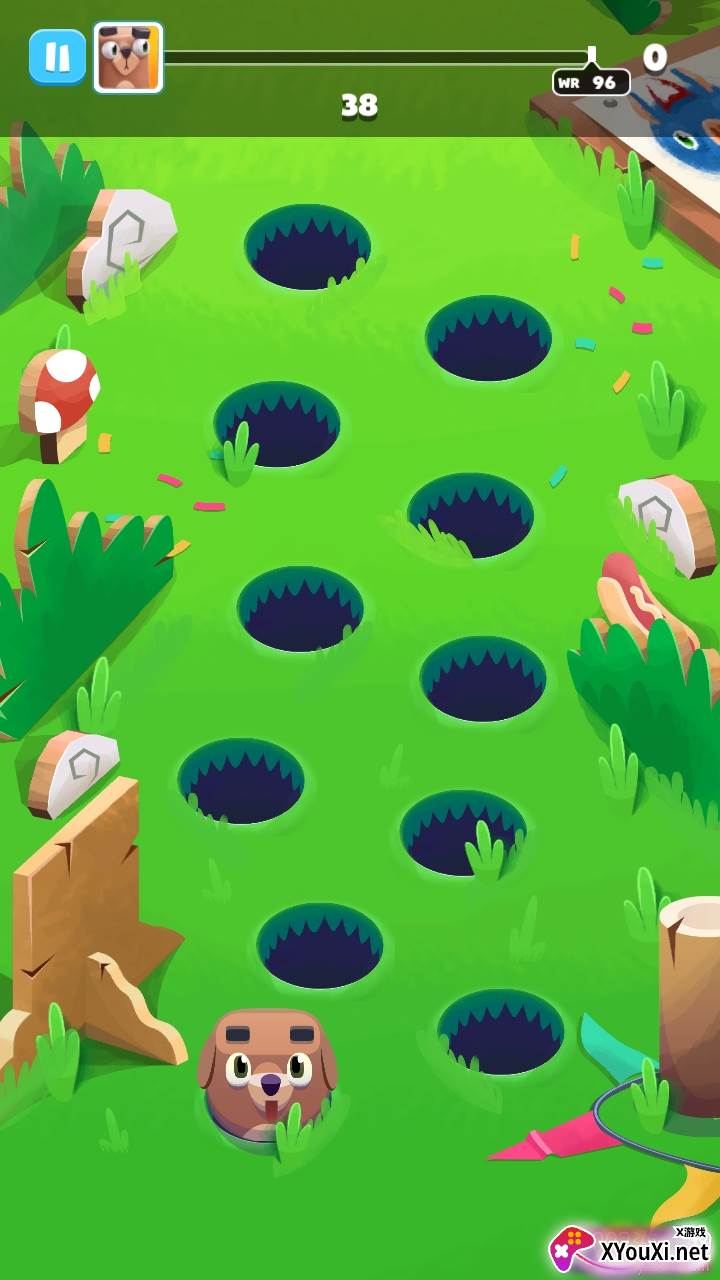
Task: Whack the dog popping out of the hole
Action: 267,1070
